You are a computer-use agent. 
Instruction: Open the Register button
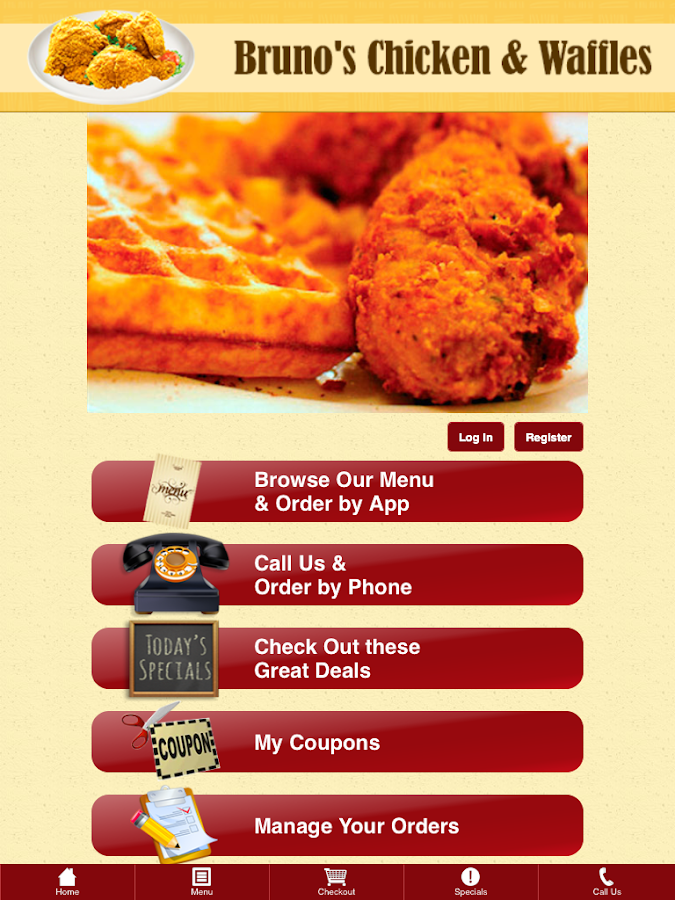click(x=548, y=437)
